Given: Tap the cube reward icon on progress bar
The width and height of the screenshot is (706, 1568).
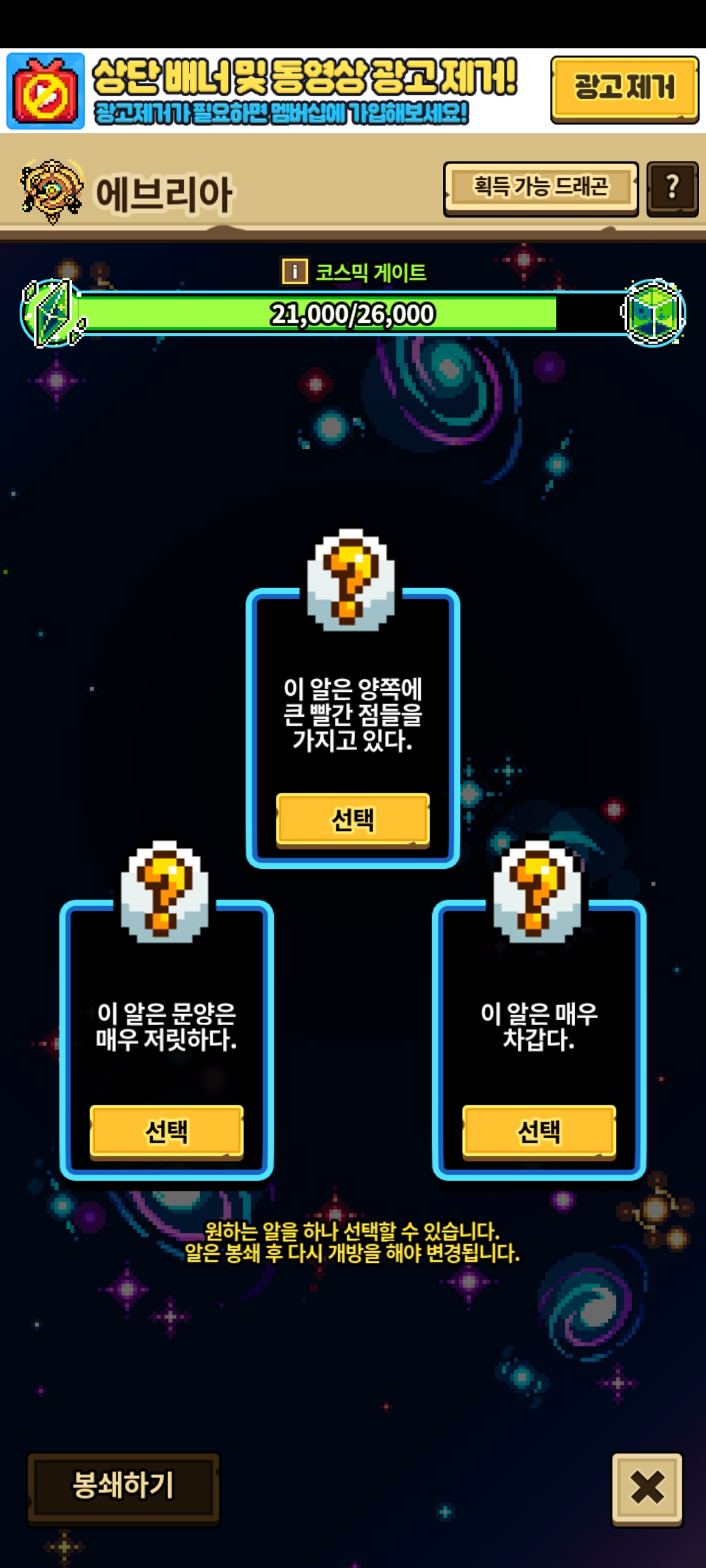Looking at the screenshot, I should (x=653, y=313).
